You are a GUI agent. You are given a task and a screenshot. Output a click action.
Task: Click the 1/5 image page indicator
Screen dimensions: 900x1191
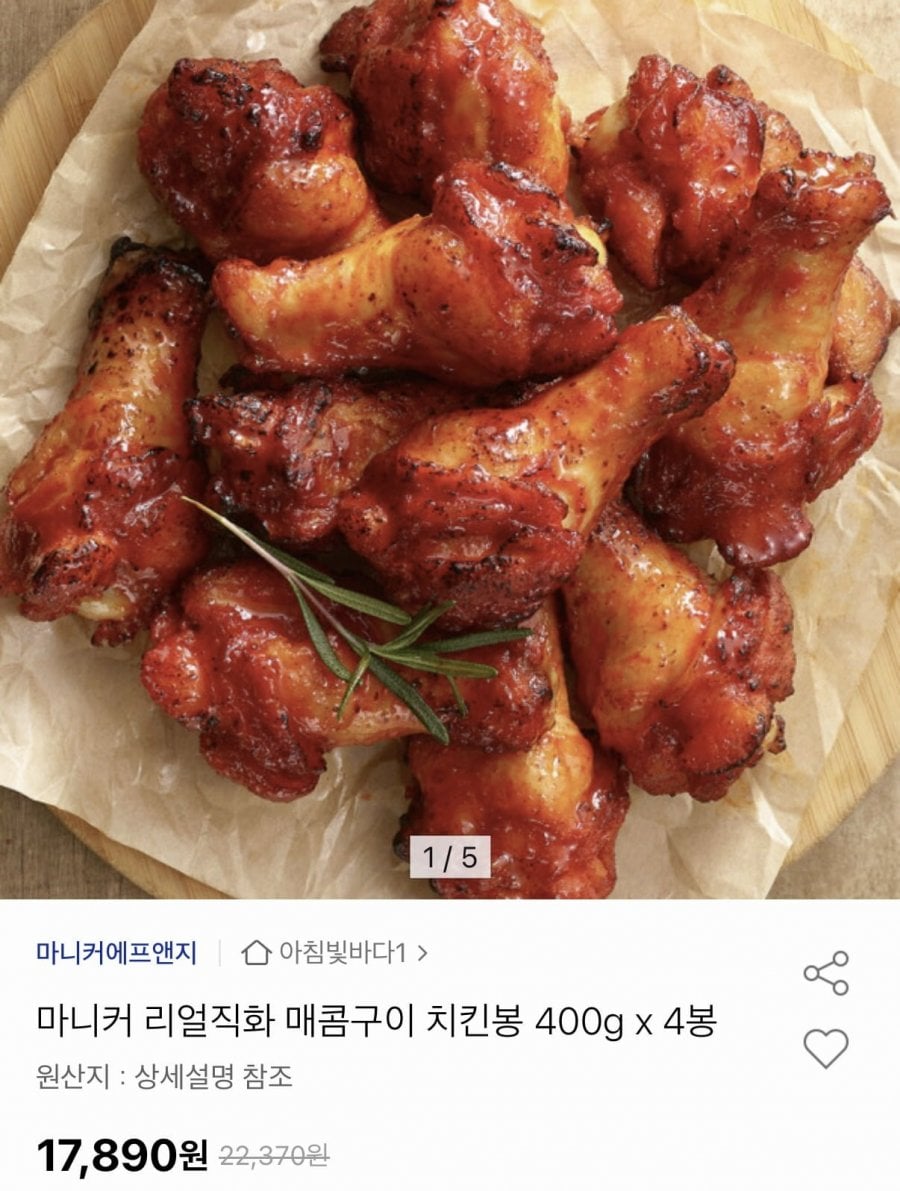(450, 854)
